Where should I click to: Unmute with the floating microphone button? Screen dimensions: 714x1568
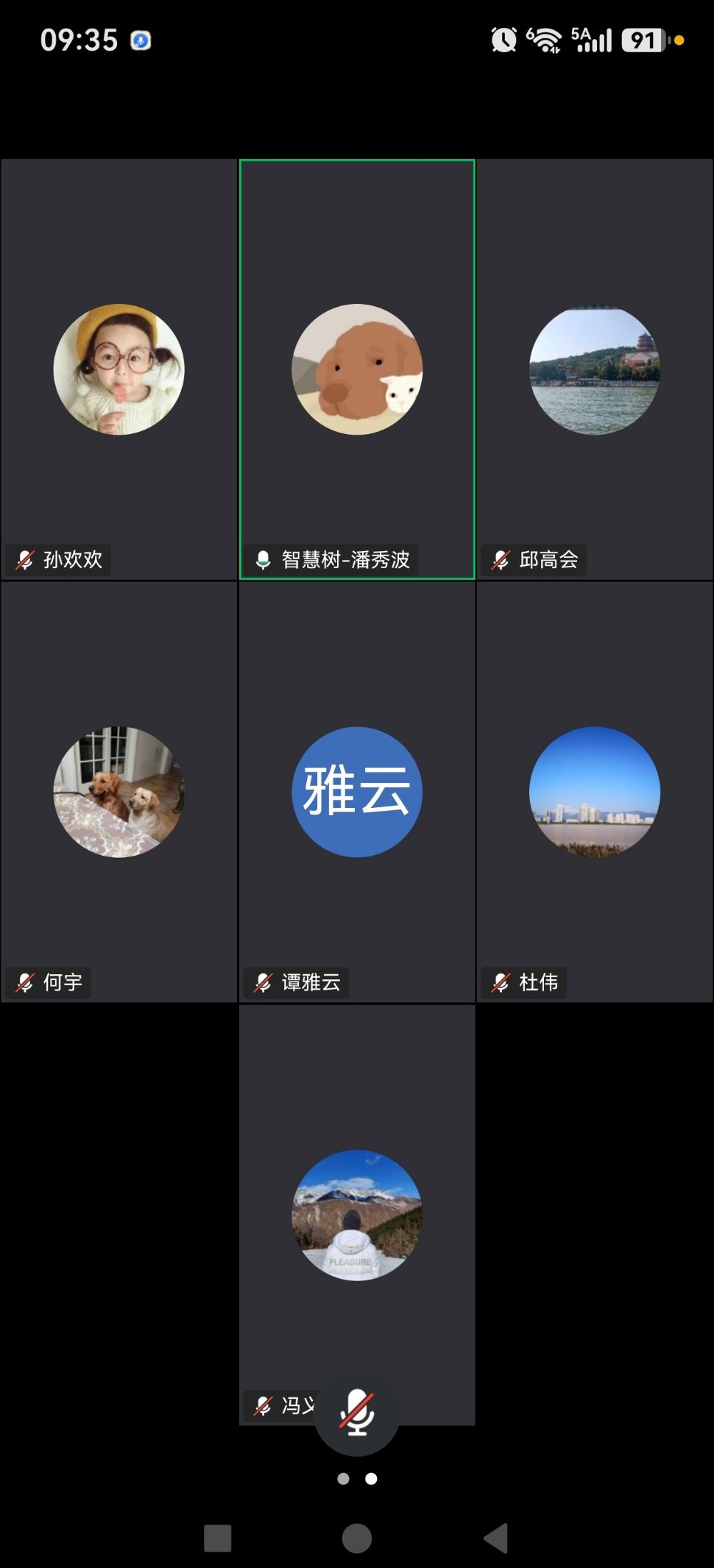(x=357, y=1413)
